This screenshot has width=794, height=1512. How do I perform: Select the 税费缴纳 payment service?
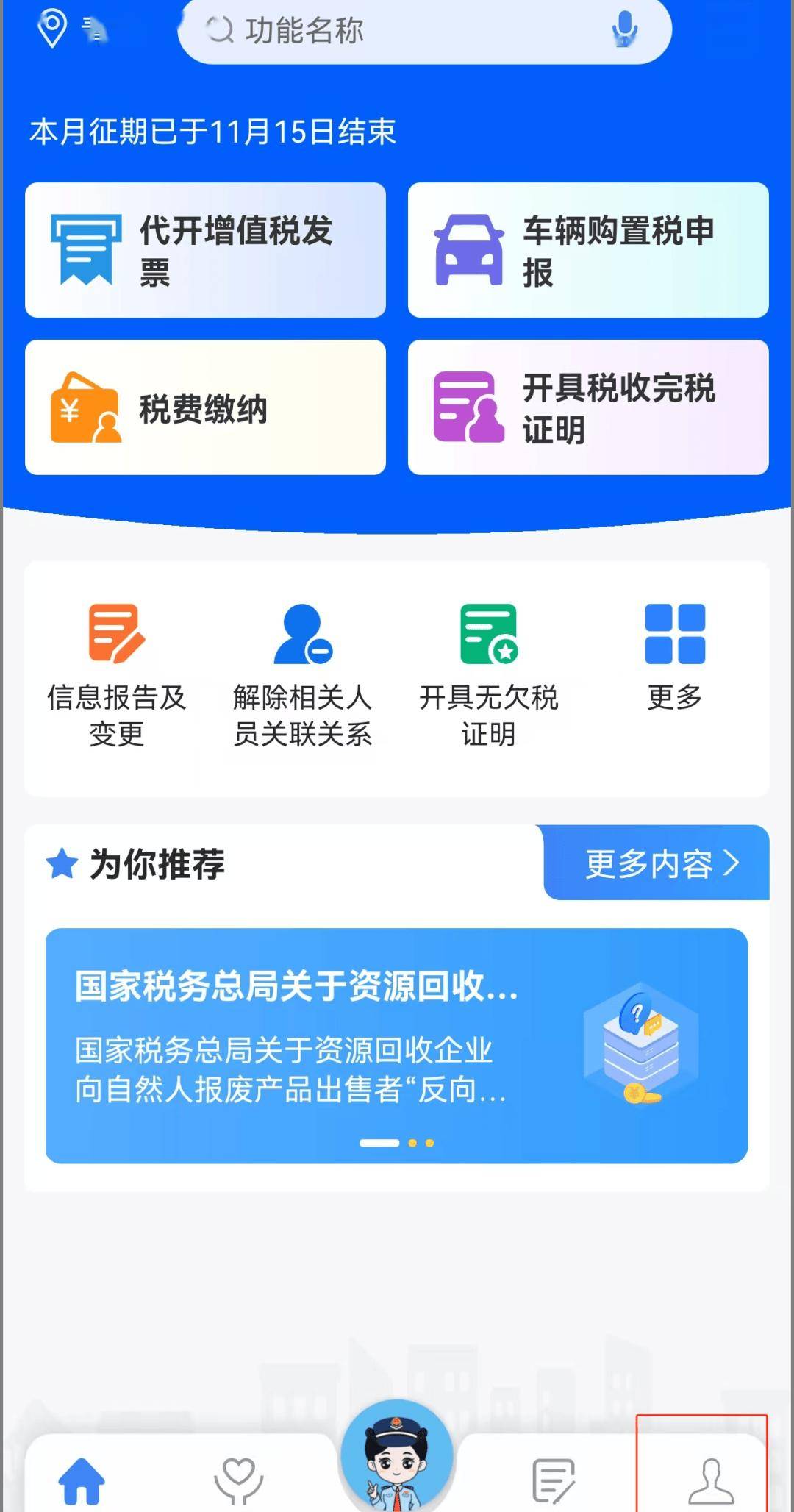tap(206, 408)
